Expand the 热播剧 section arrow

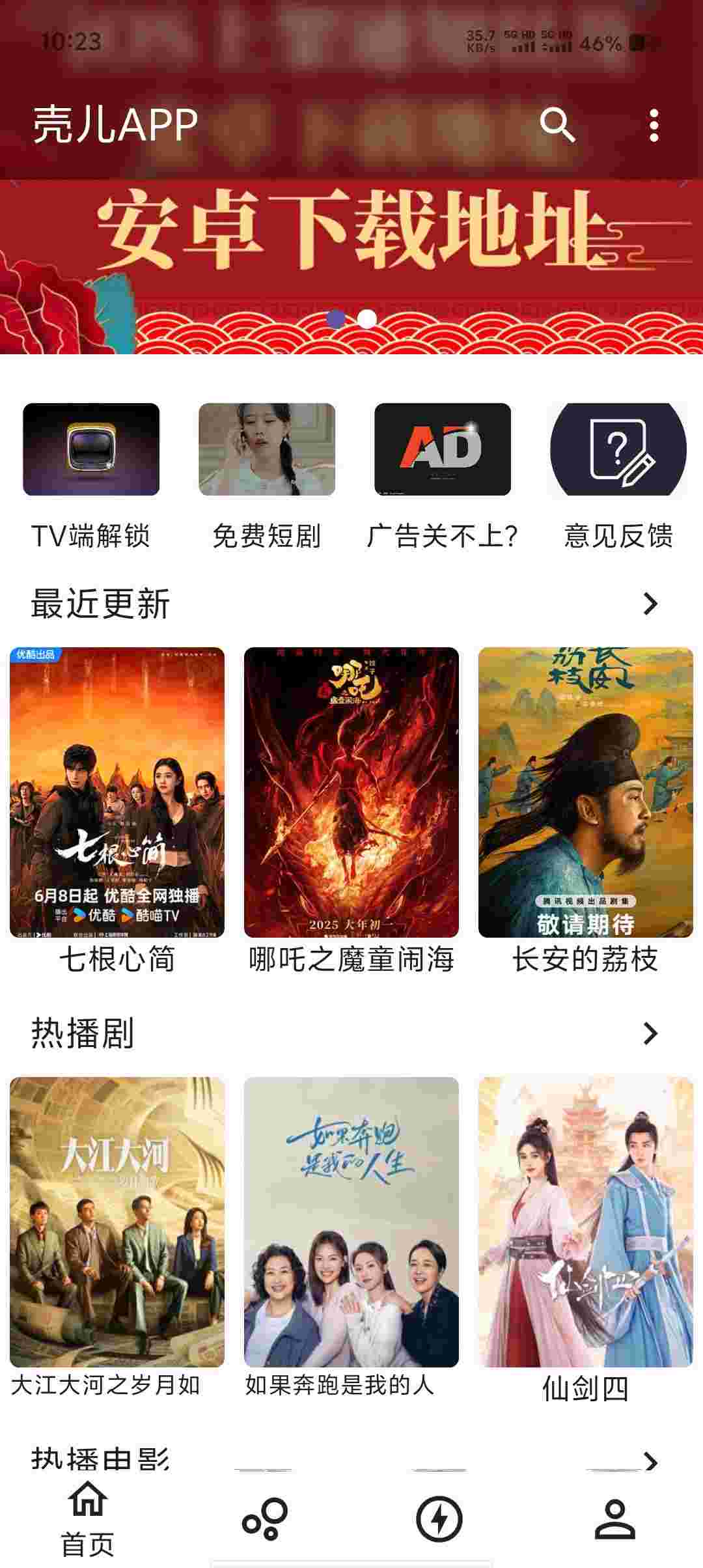point(650,1033)
